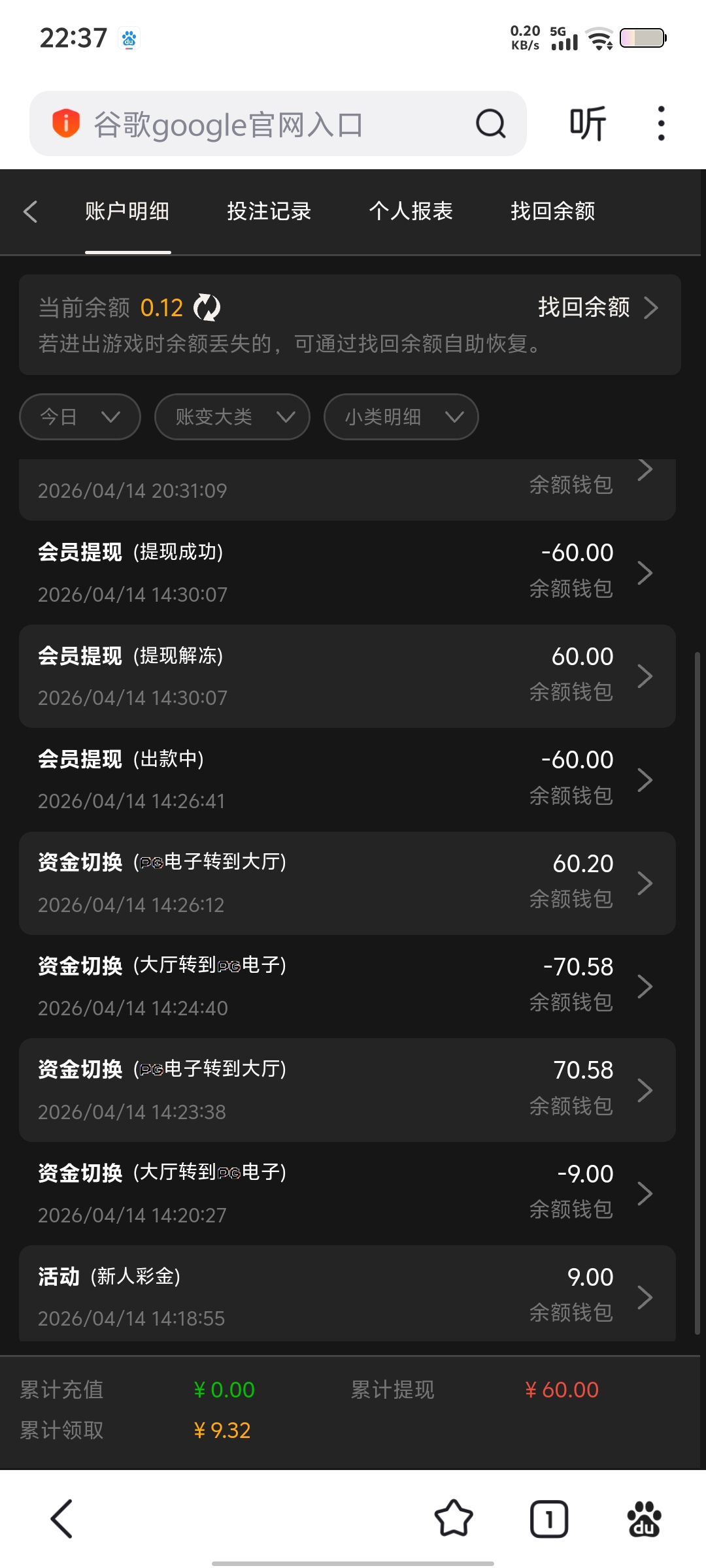Switch to the 投注记录 tab
The width and height of the screenshot is (706, 1568).
click(269, 212)
